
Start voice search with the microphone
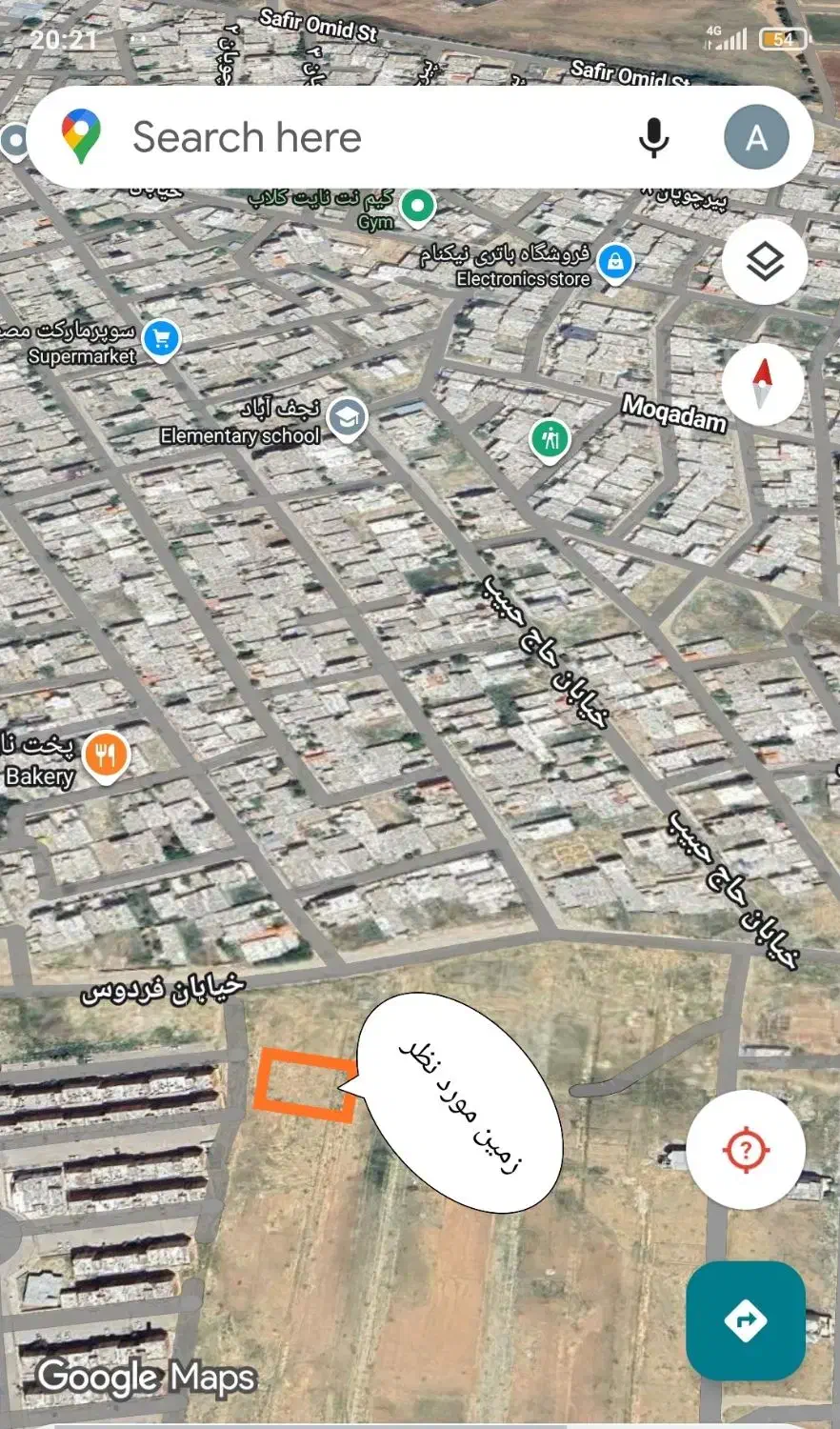(653, 138)
